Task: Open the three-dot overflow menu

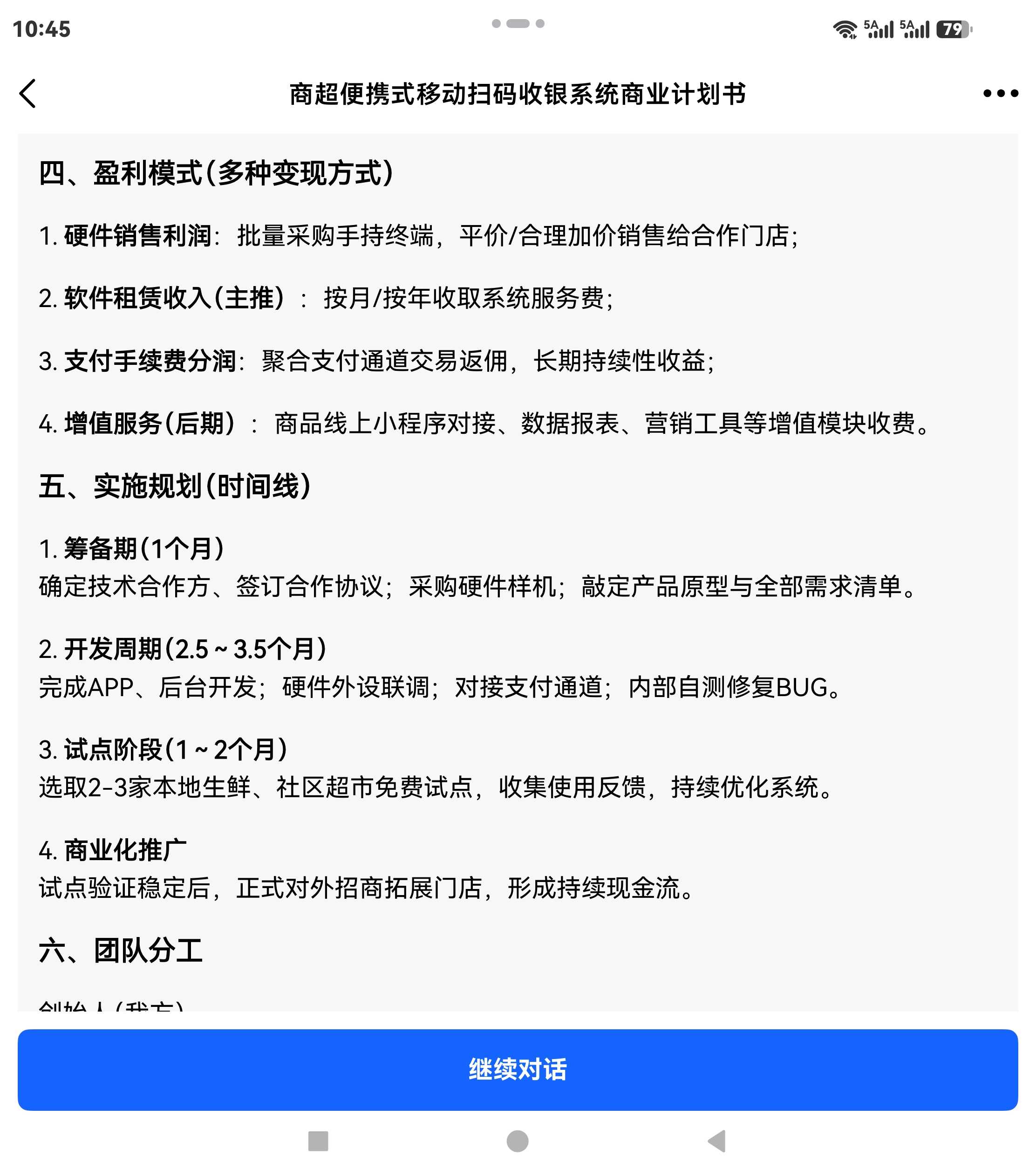Action: click(1000, 93)
